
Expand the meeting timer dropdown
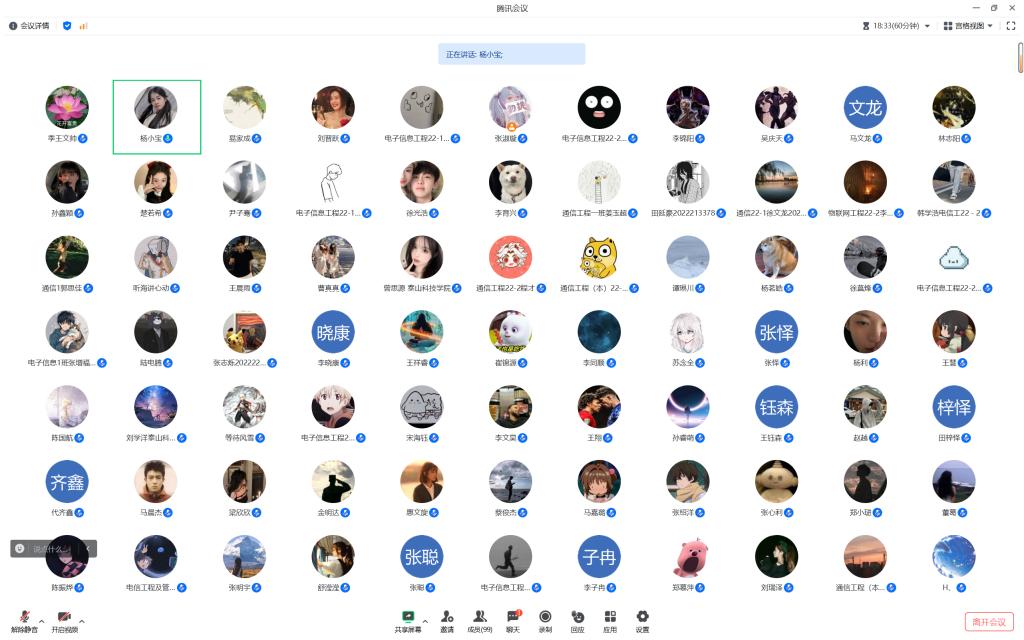click(927, 26)
